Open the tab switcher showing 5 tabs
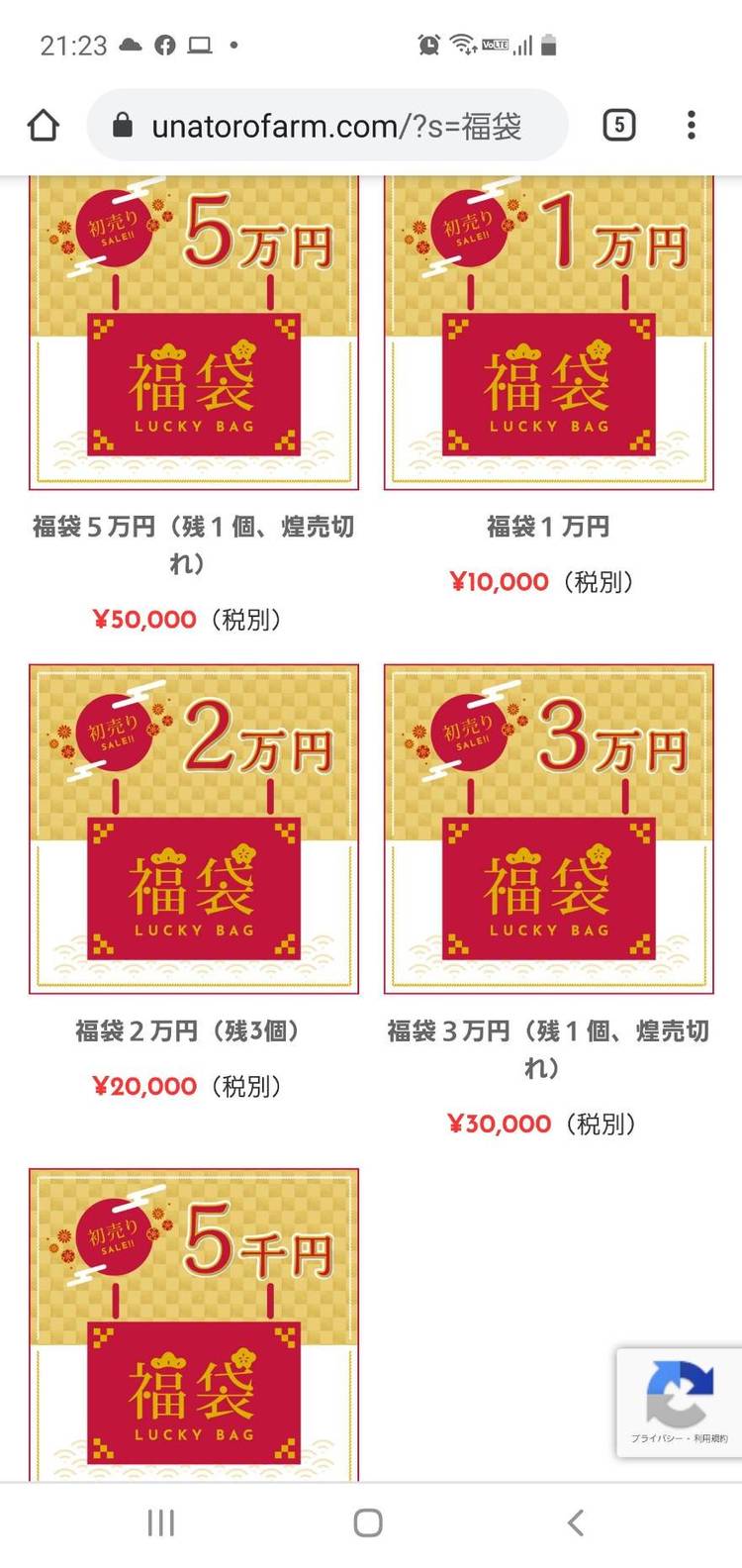742x1568 pixels. point(618,125)
